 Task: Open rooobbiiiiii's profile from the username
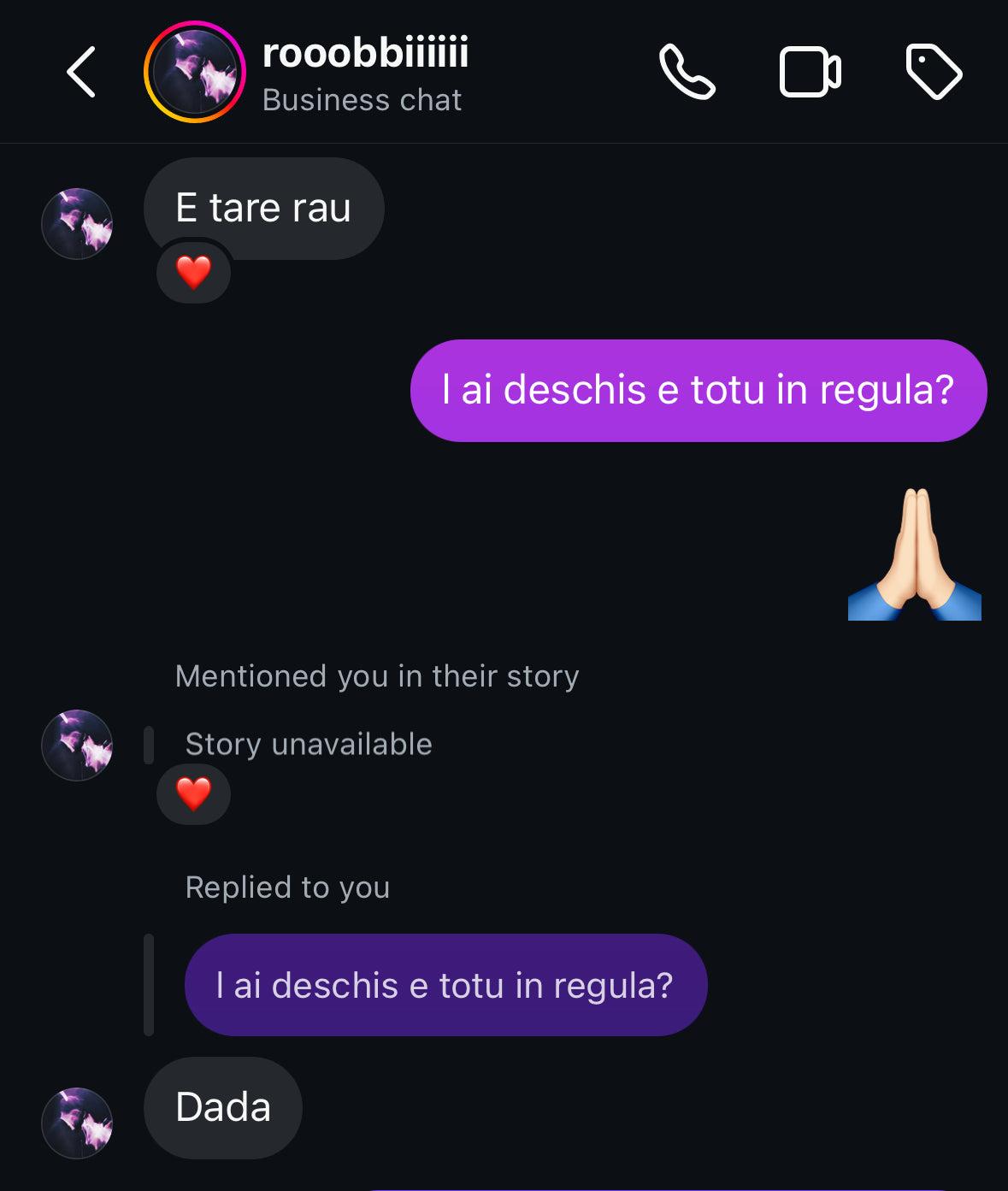(365, 53)
